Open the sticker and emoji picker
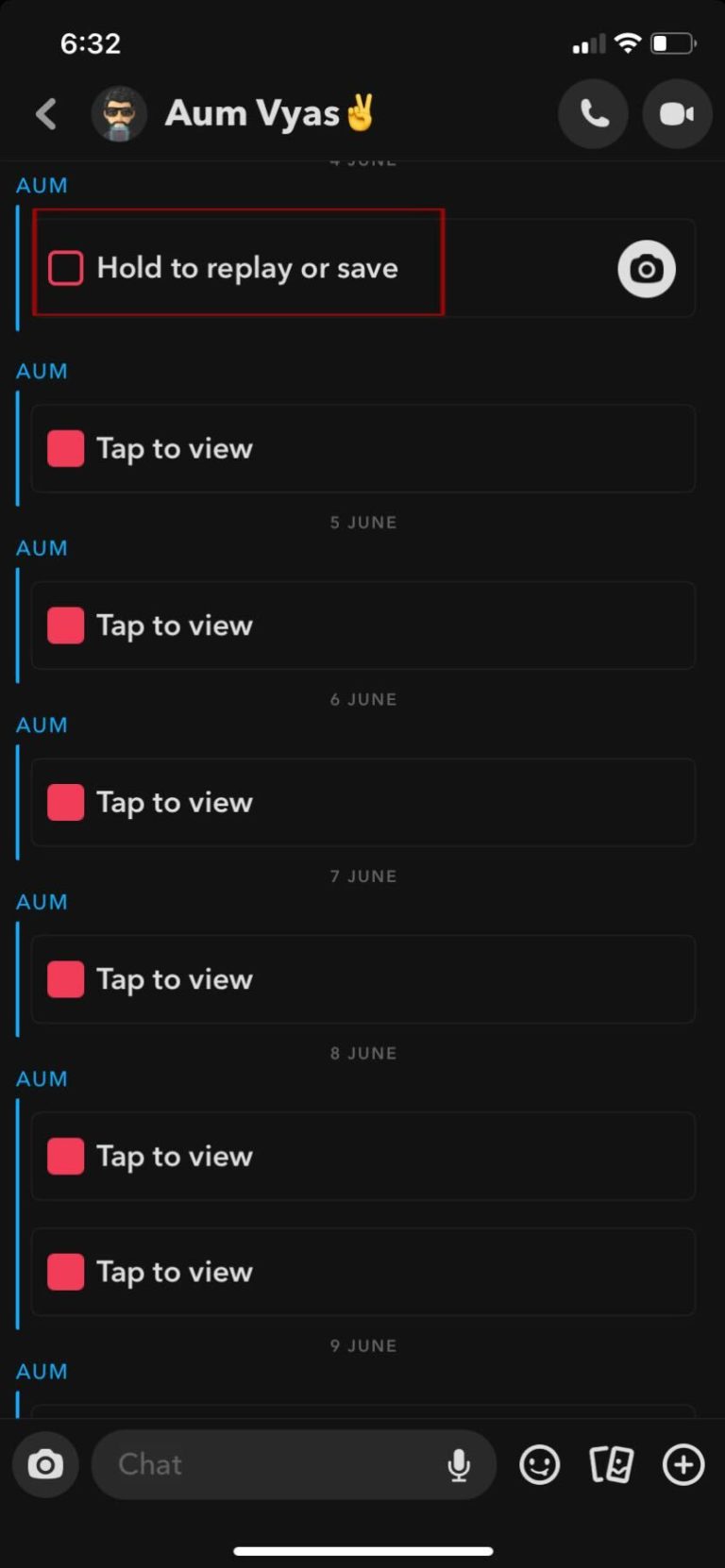 point(539,1464)
